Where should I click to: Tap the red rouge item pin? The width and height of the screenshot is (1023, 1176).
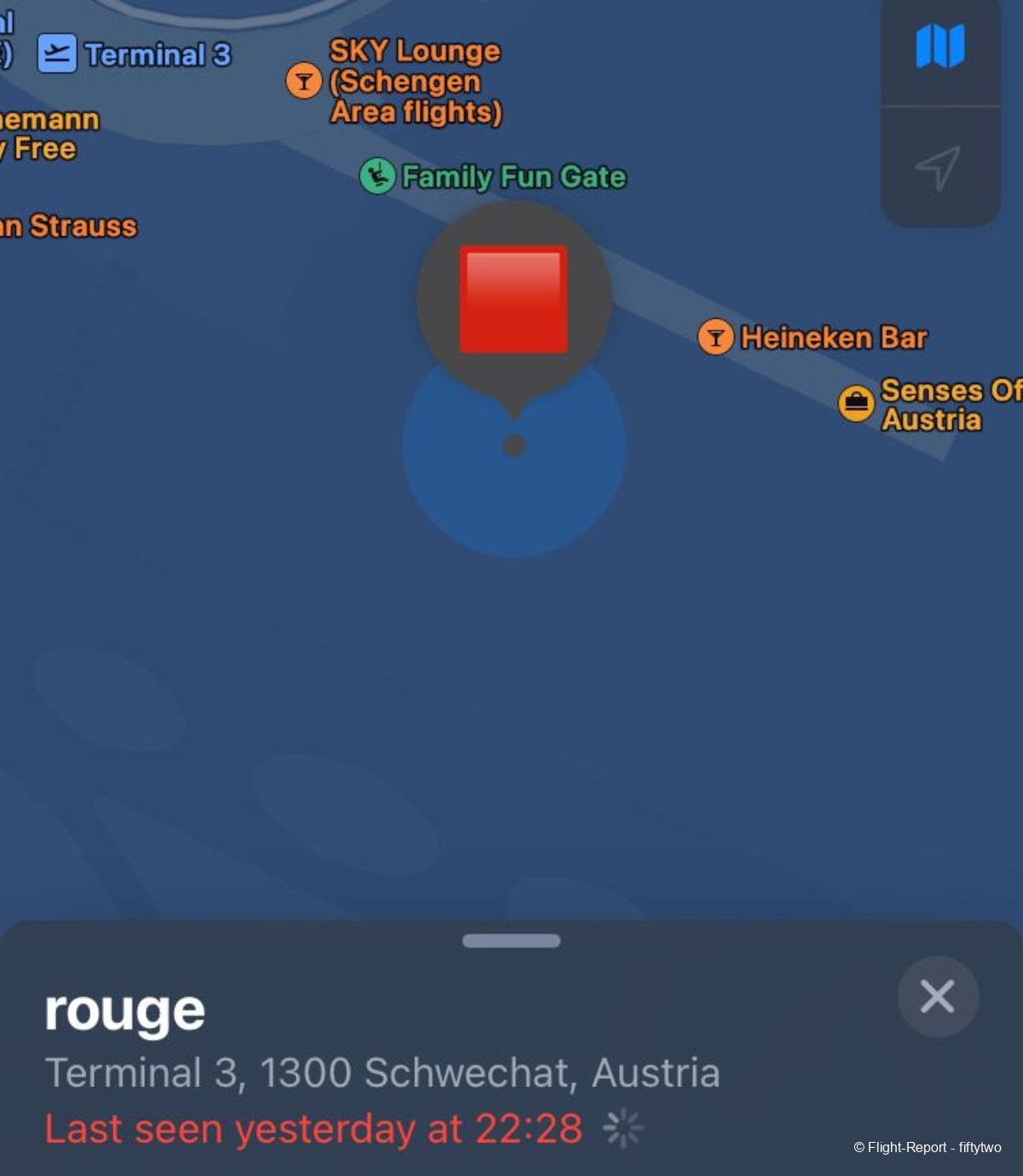[513, 299]
